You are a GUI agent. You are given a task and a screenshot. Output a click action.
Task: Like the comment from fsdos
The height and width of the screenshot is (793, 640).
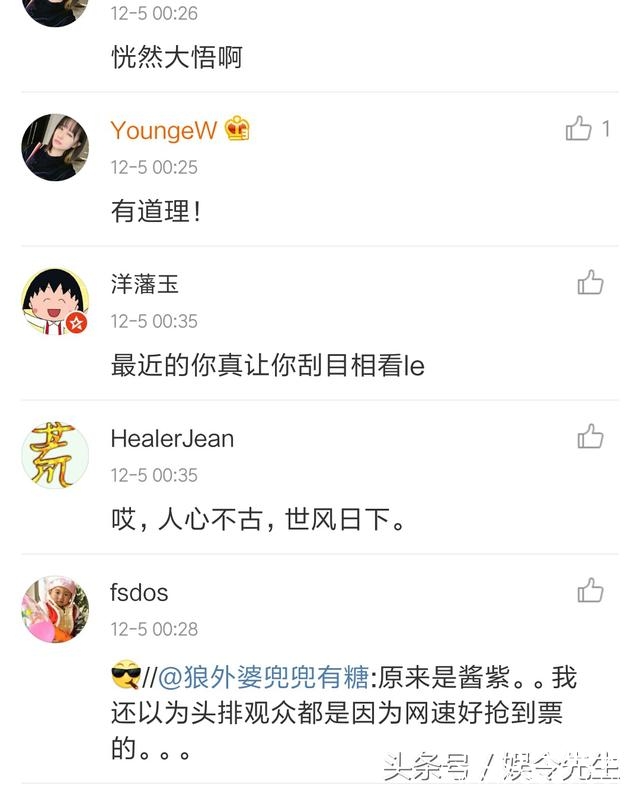point(590,591)
